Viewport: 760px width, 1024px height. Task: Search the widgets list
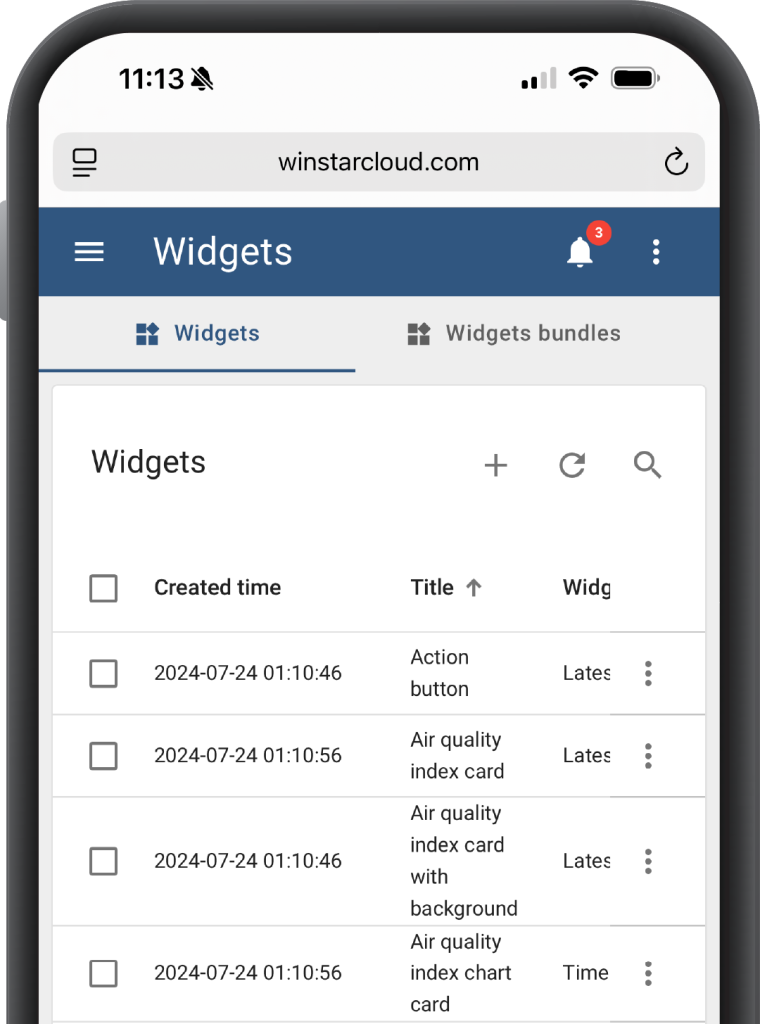click(x=648, y=465)
